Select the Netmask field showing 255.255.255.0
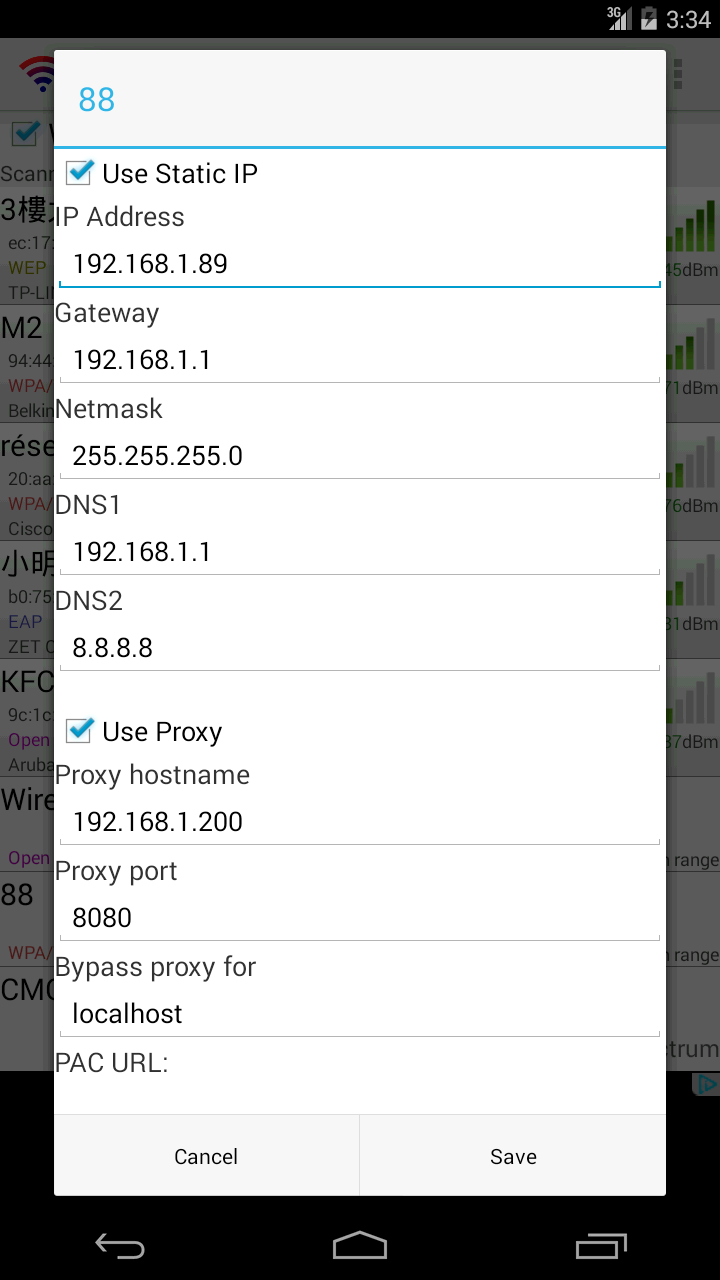Image resolution: width=720 pixels, height=1280 pixels. [x=360, y=455]
